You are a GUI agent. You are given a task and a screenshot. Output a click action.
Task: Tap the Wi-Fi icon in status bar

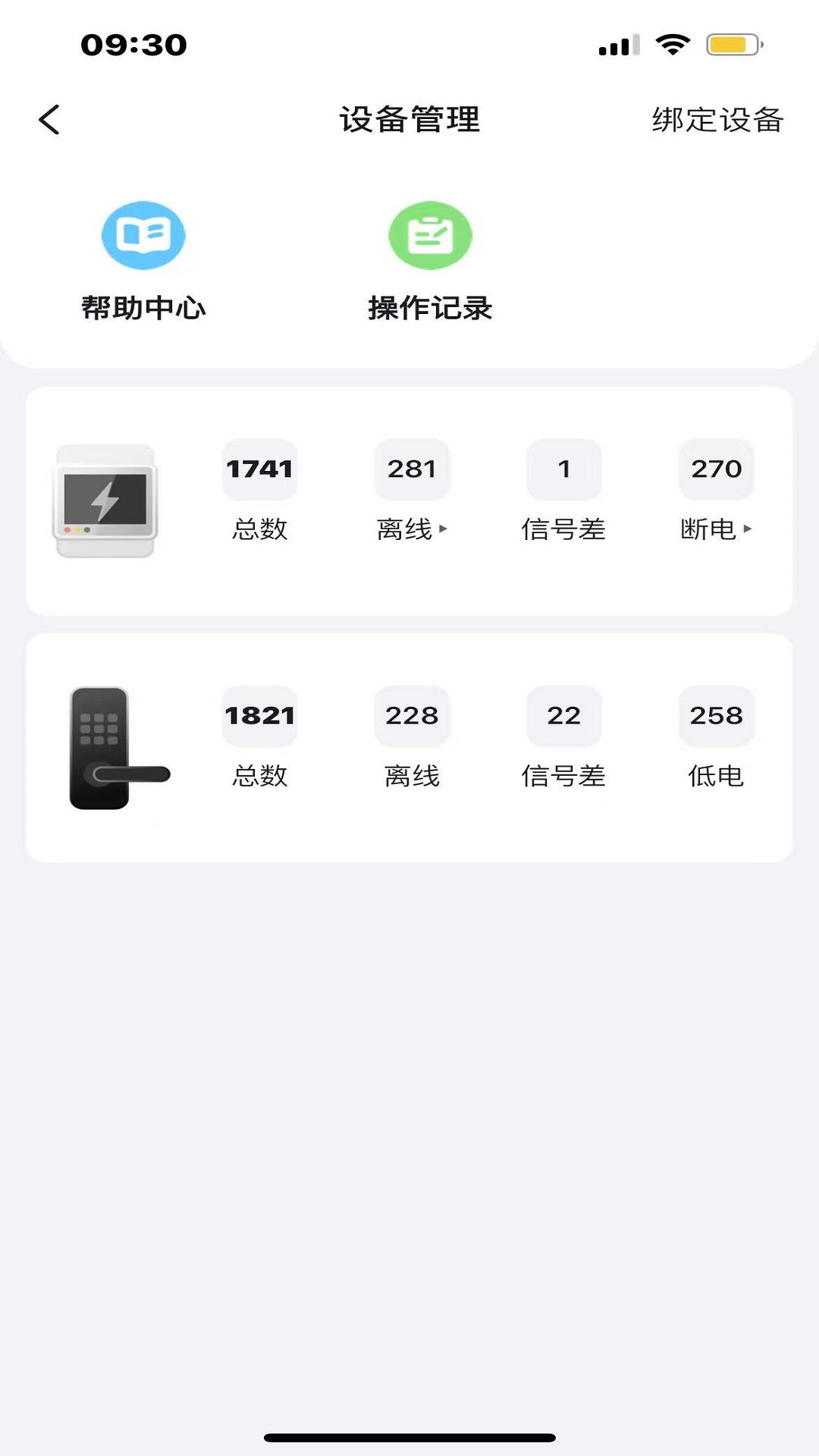tap(672, 45)
